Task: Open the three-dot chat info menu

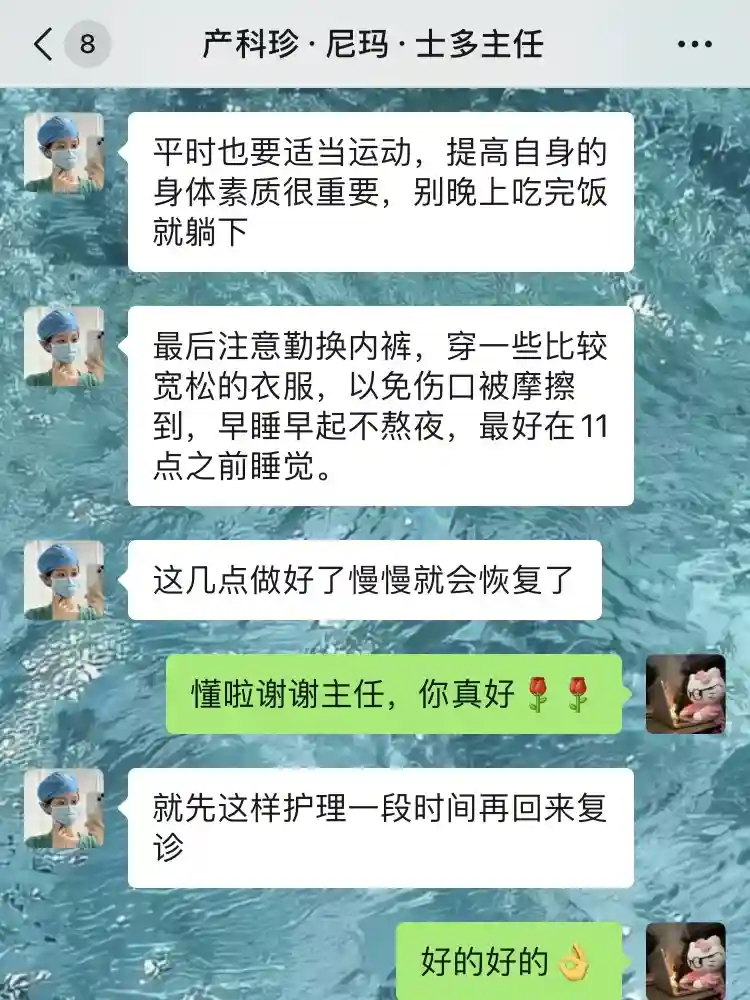Action: (694, 45)
